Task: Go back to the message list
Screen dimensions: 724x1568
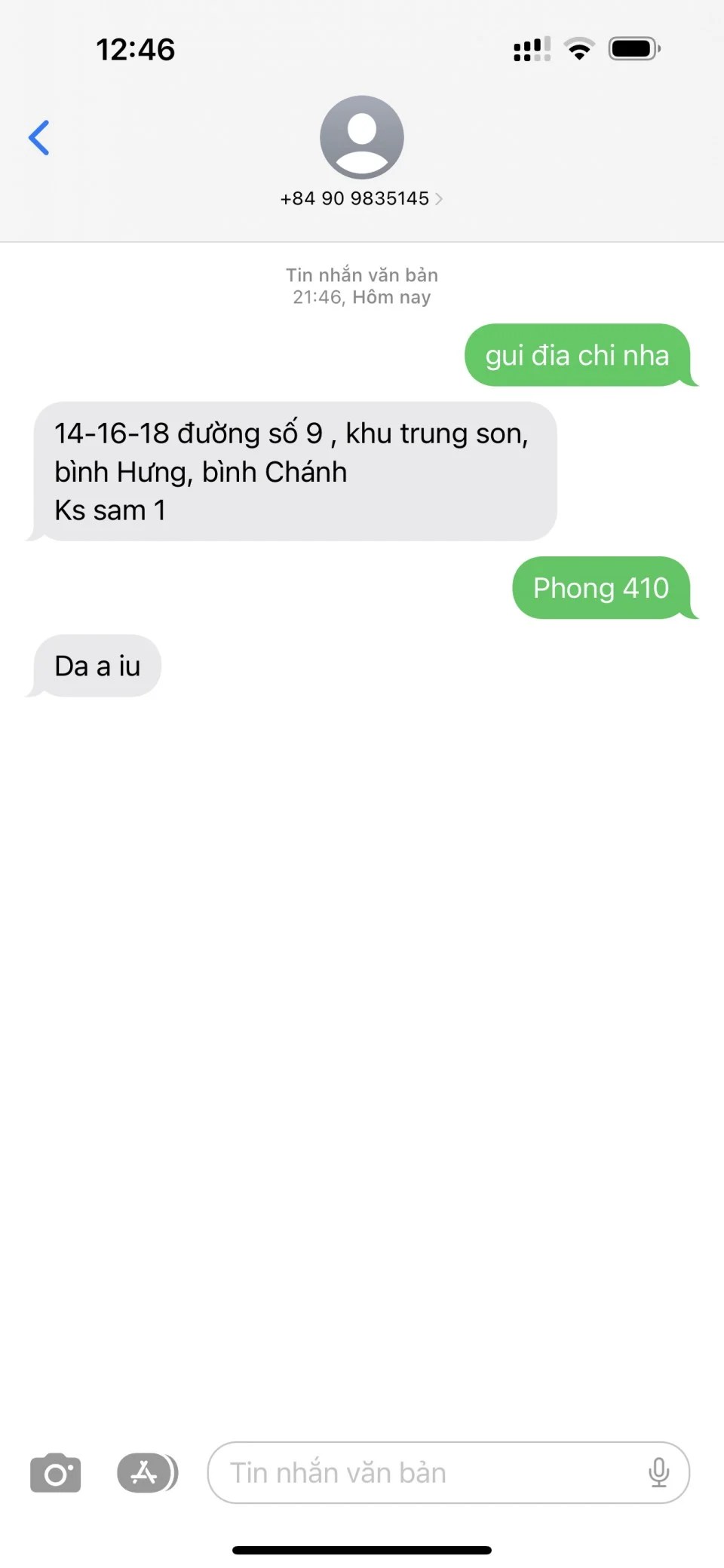Action: click(x=39, y=138)
